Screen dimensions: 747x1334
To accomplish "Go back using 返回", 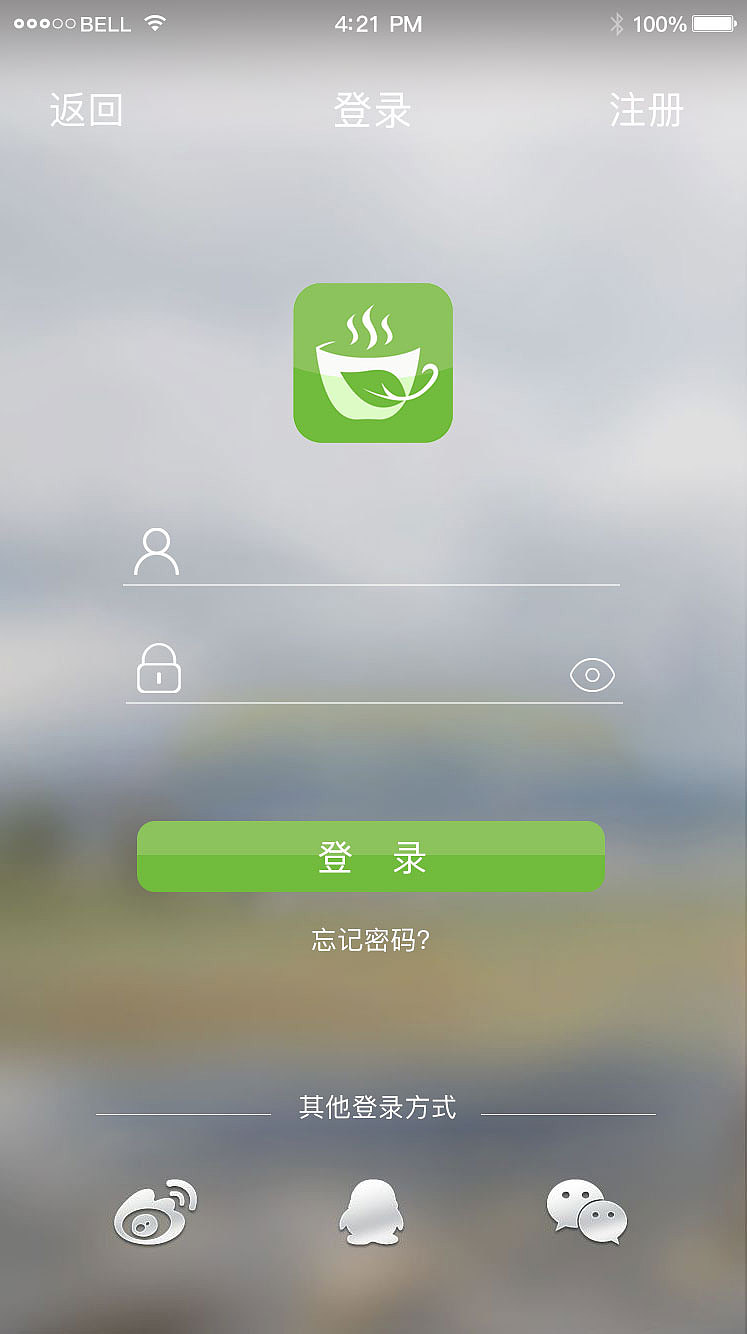I will (85, 110).
